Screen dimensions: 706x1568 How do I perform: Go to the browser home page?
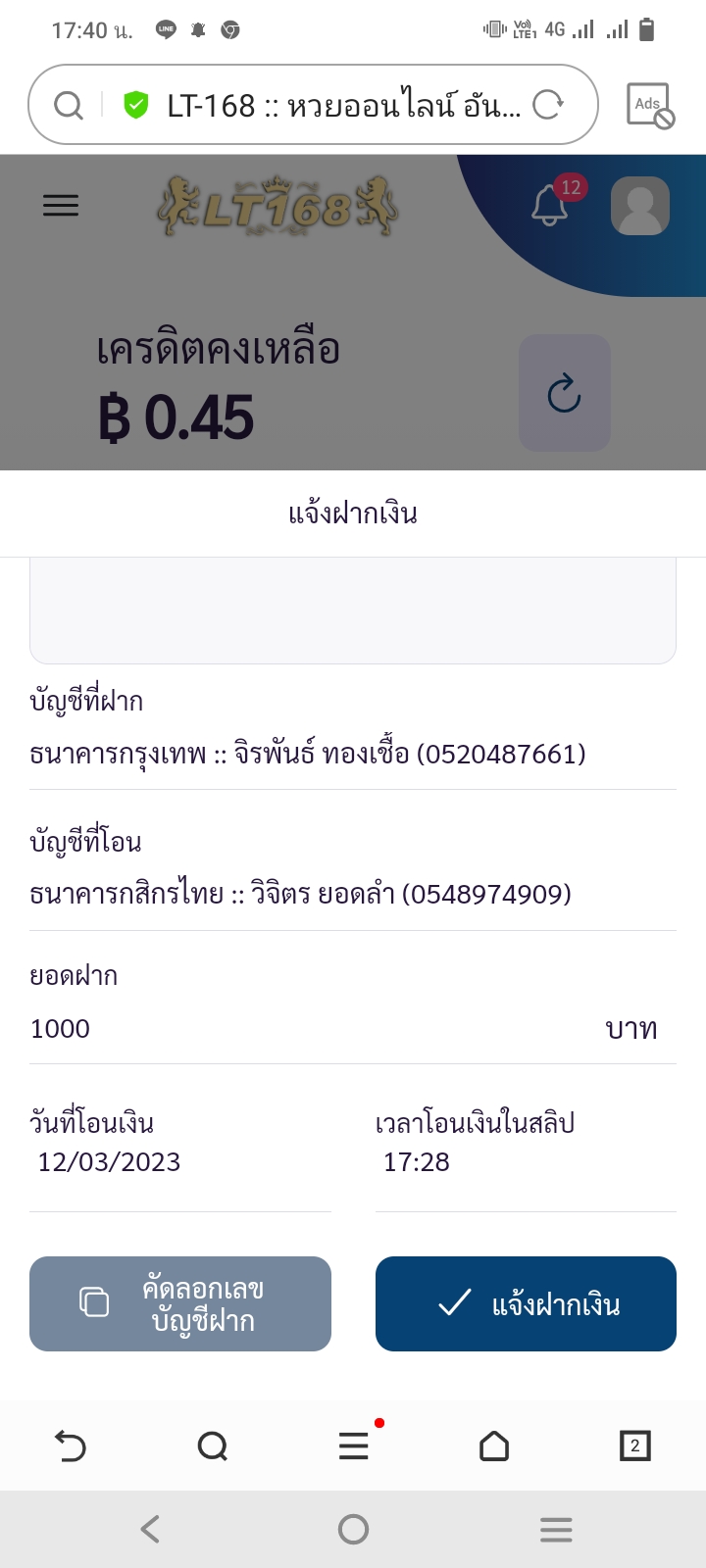494,1445
